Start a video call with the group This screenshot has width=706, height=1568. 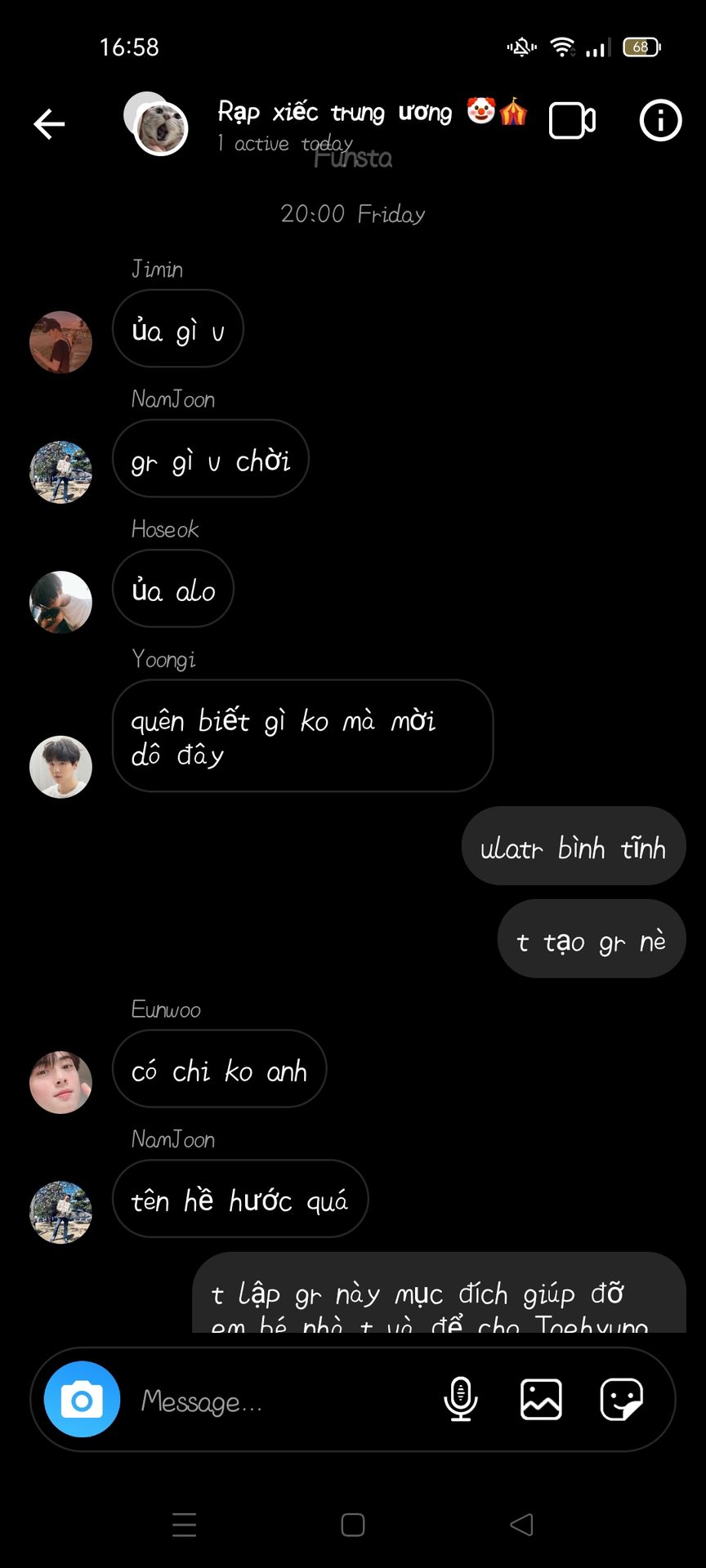572,121
